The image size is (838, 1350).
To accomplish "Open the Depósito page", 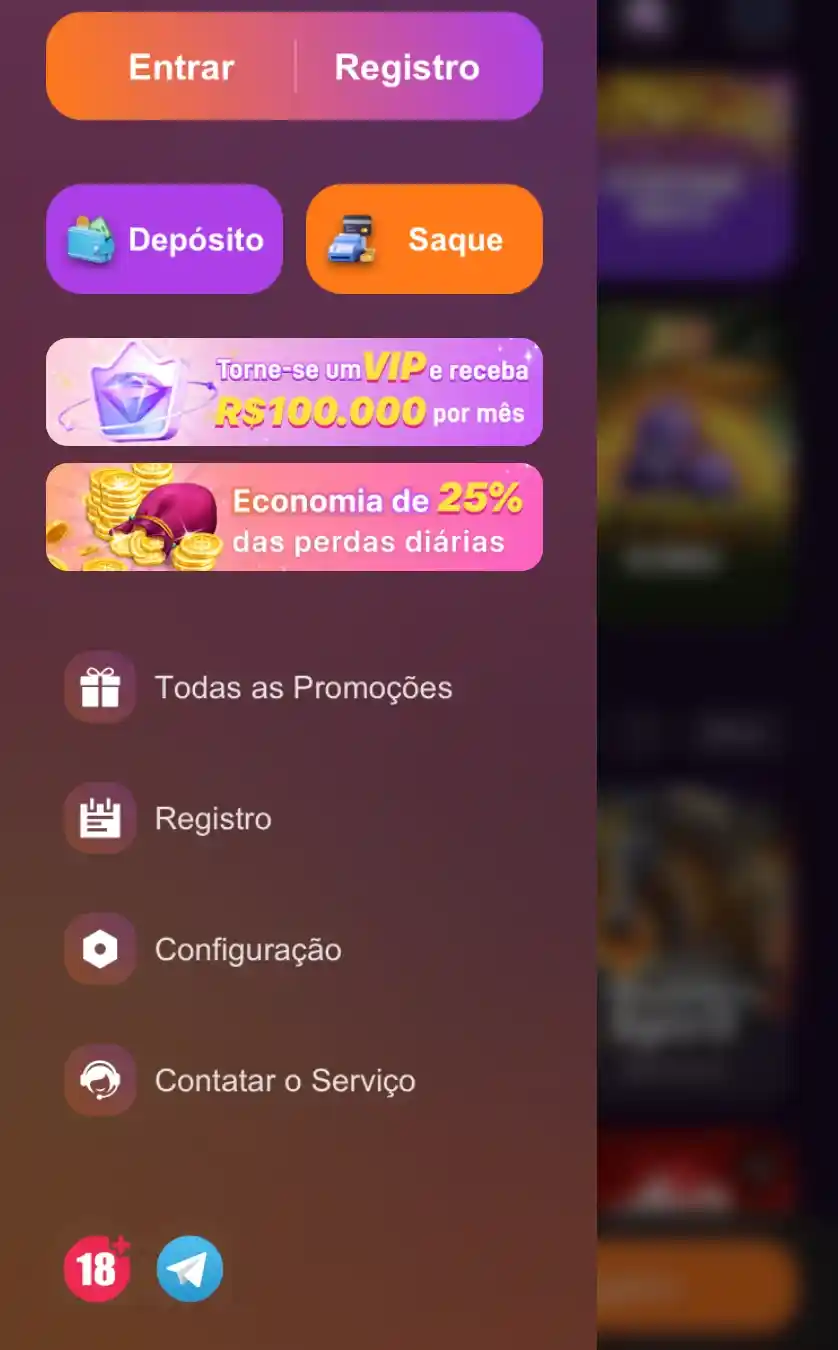I will (165, 239).
